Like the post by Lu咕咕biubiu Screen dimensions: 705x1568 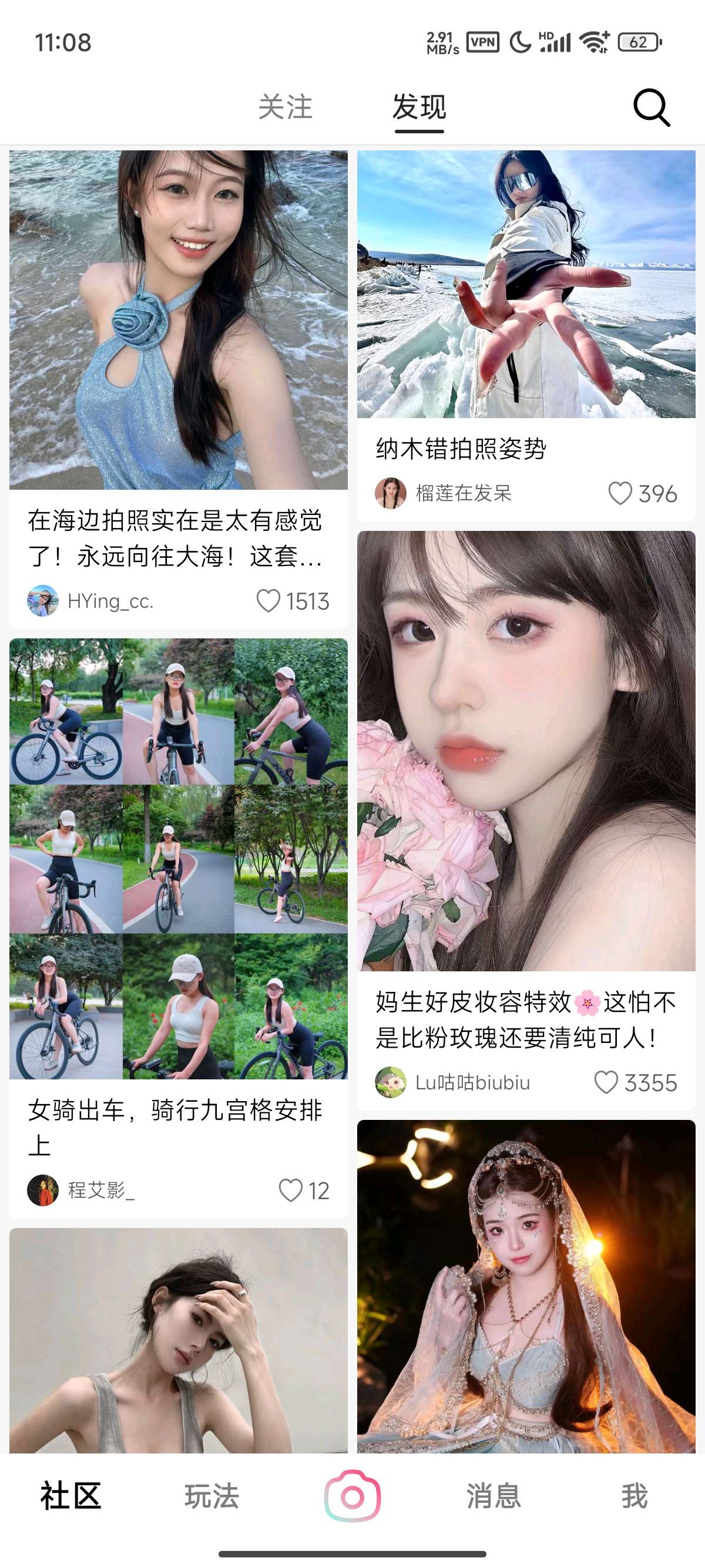click(x=606, y=1082)
